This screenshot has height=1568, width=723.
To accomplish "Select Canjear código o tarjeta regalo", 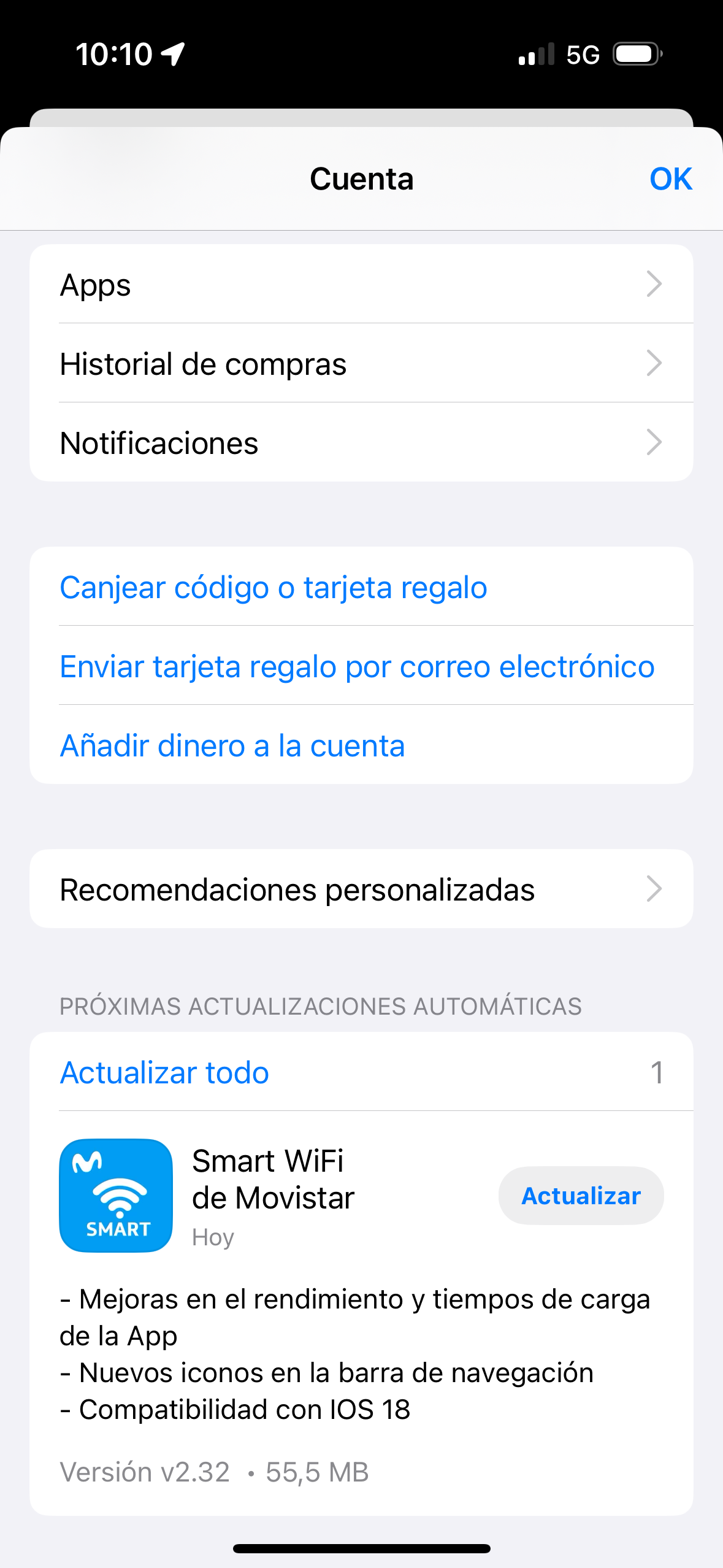I will coord(274,587).
